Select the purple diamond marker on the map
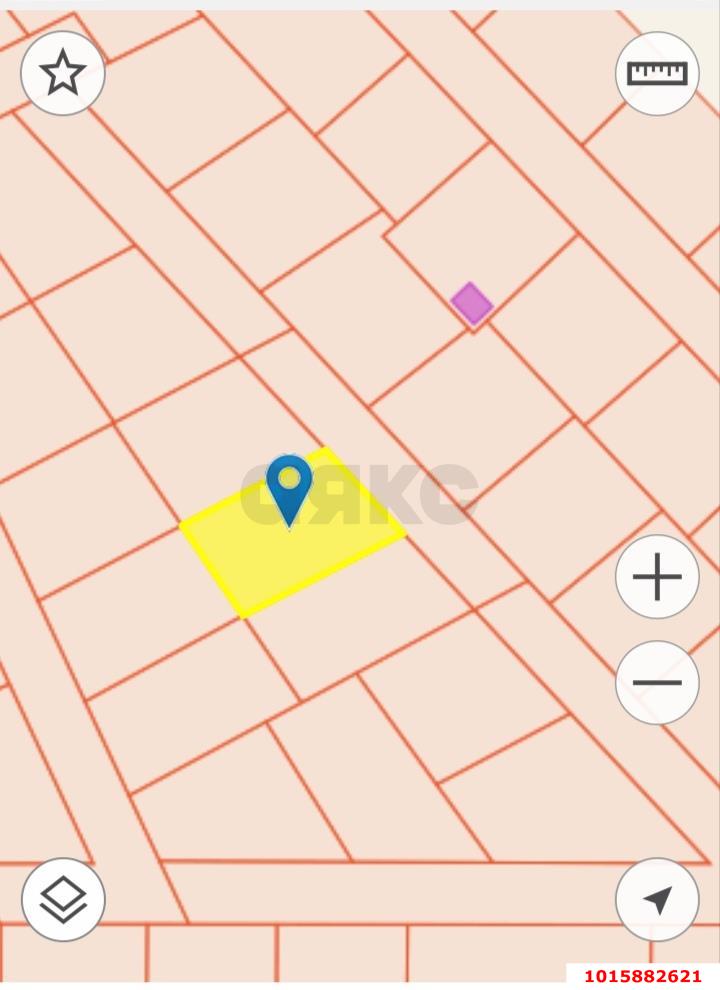The width and height of the screenshot is (720, 990). pyautogui.click(x=471, y=303)
